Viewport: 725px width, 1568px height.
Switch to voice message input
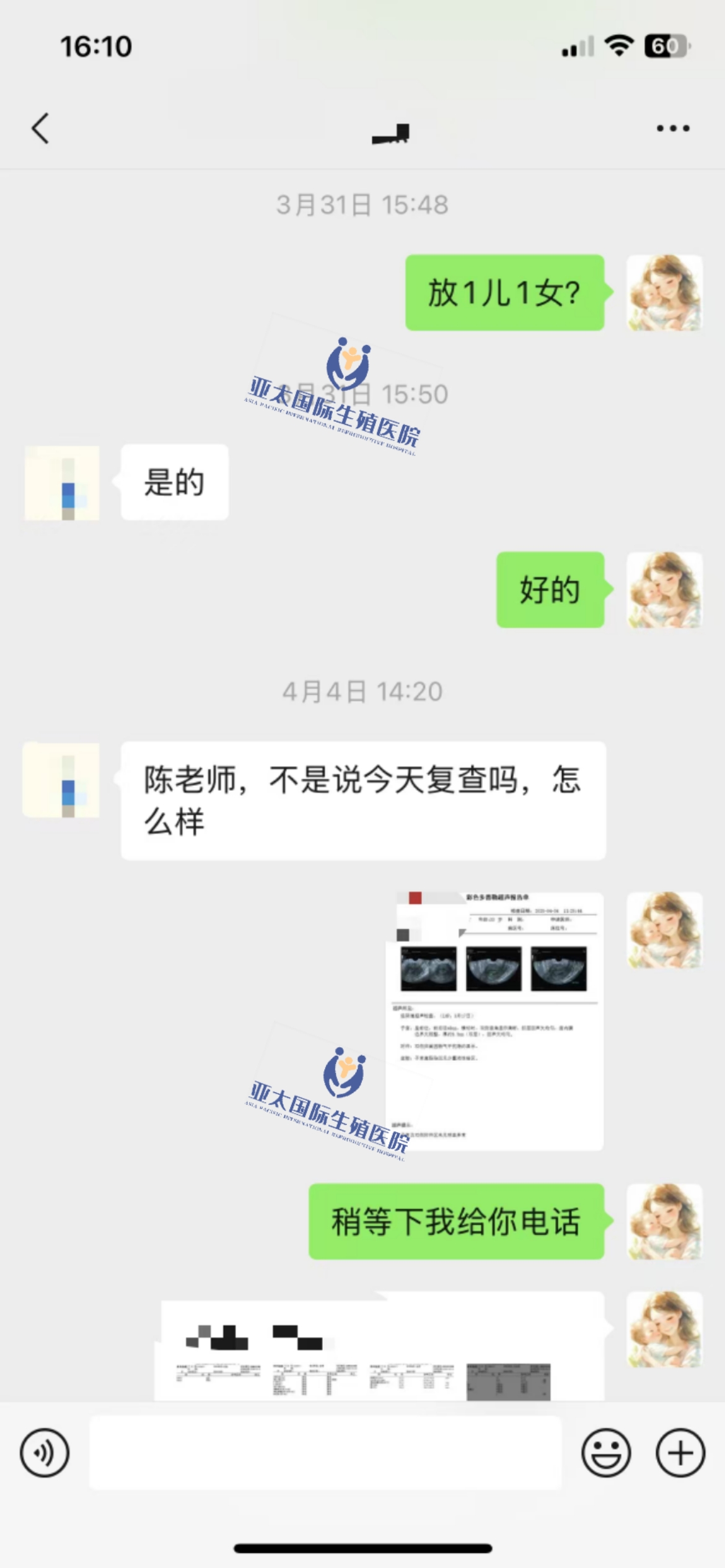click(45, 1453)
